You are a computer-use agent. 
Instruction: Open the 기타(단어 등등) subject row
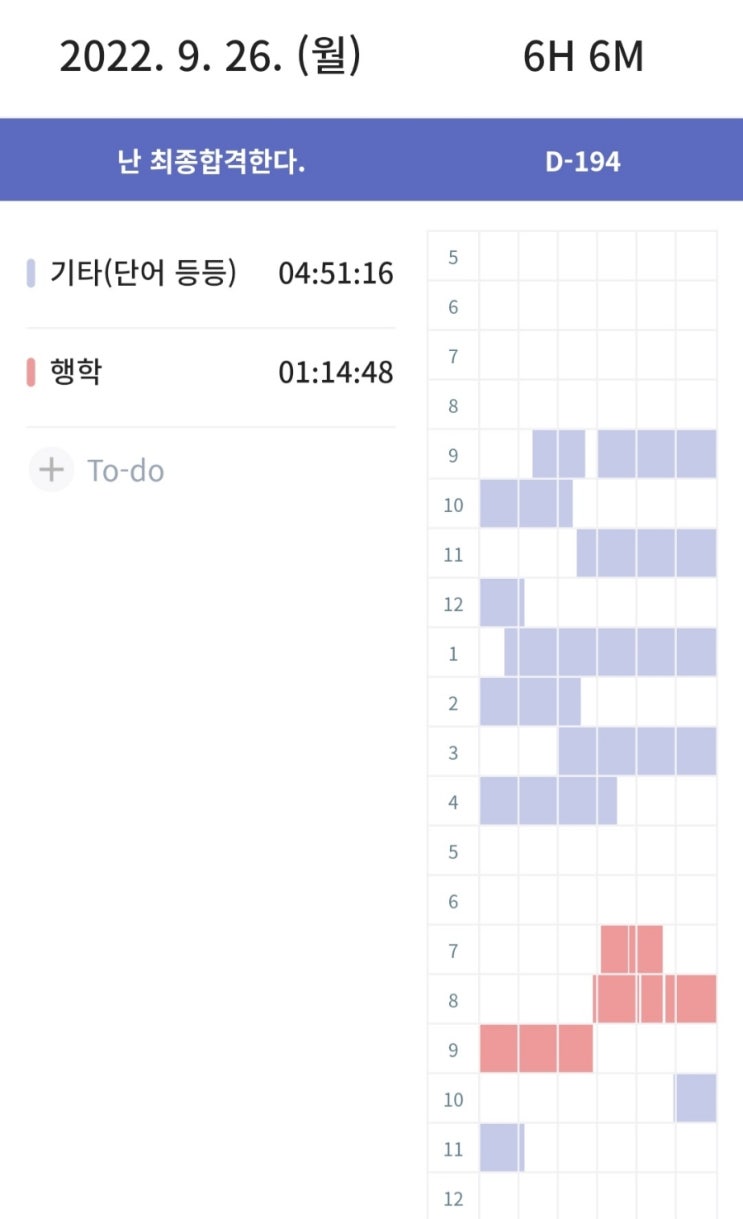tap(210, 273)
